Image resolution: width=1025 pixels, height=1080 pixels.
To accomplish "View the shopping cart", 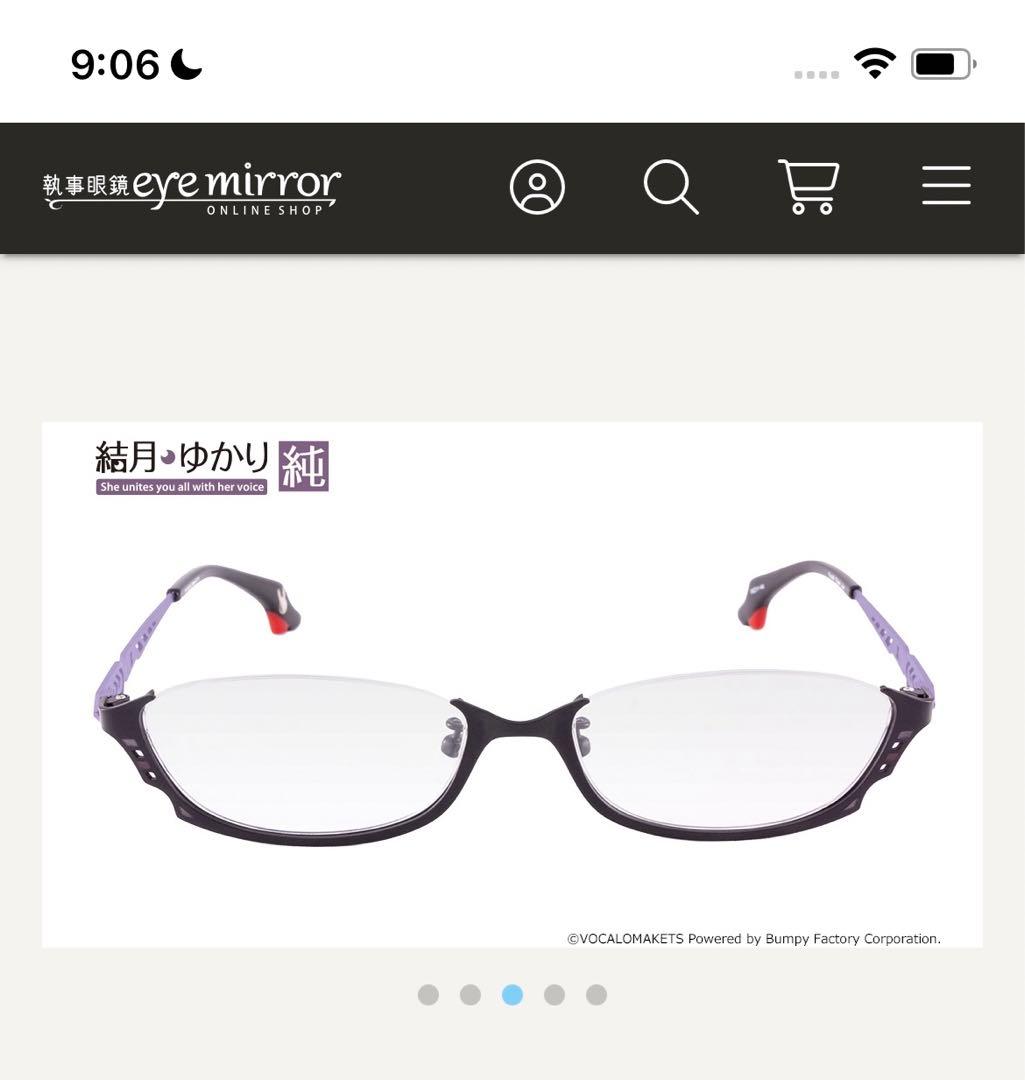I will [x=808, y=187].
